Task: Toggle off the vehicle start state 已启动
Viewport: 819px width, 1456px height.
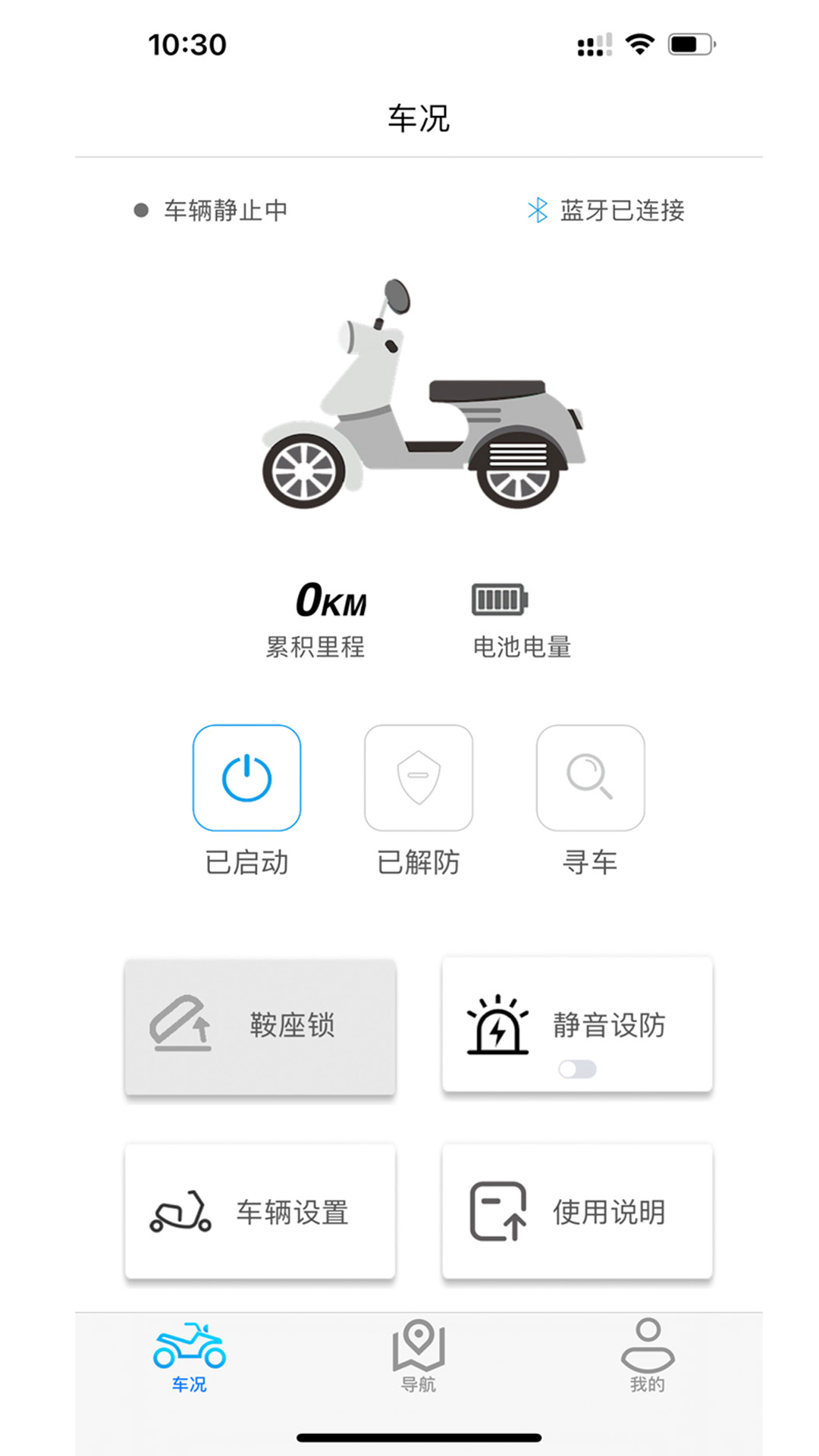Action: click(x=246, y=778)
